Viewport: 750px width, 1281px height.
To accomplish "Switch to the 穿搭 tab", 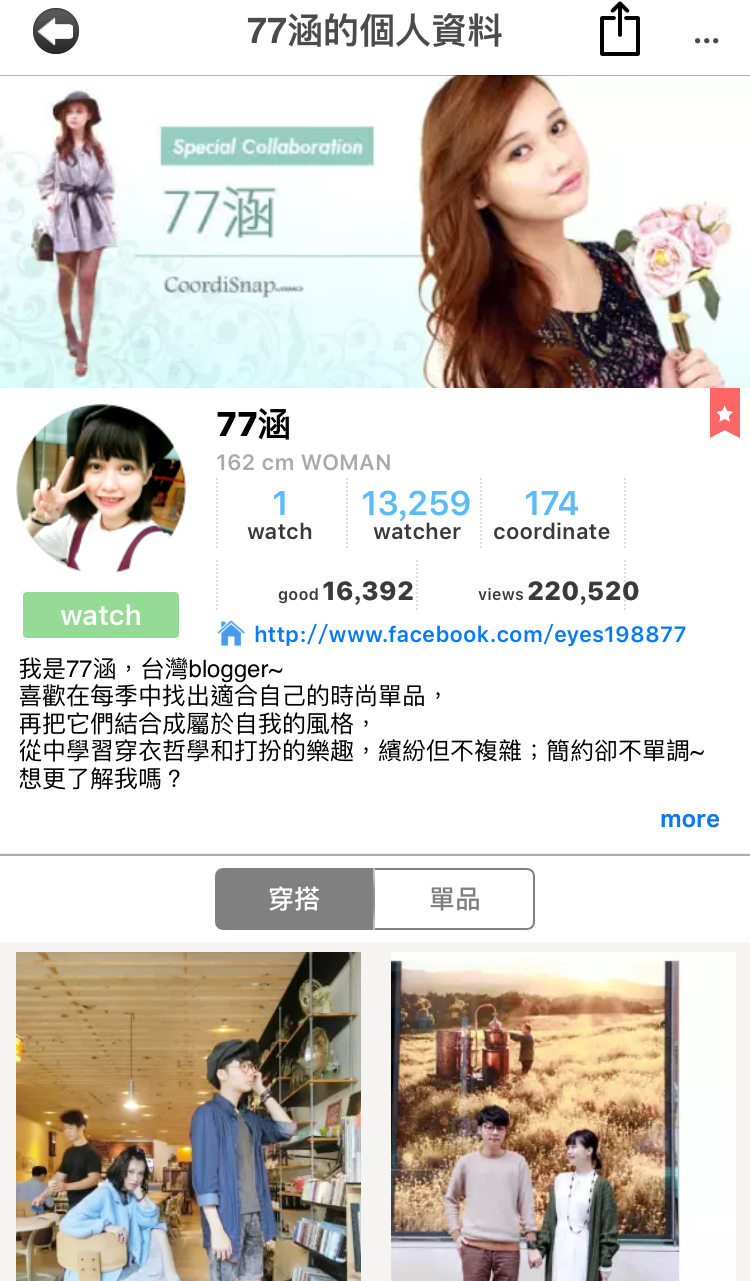I will click(x=294, y=899).
